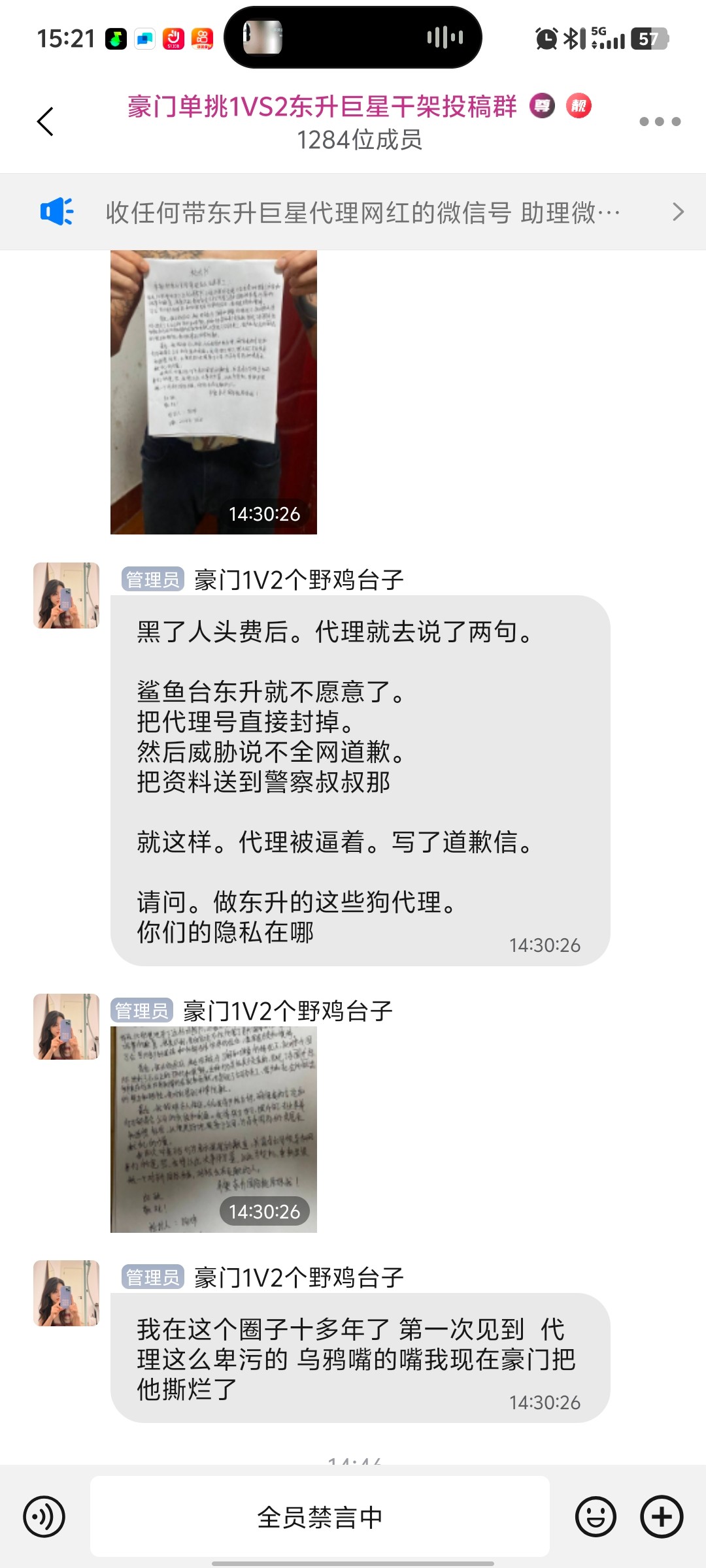
Task: Tap avatar beside the 黑了人头费后 message
Action: pyautogui.click(x=66, y=595)
